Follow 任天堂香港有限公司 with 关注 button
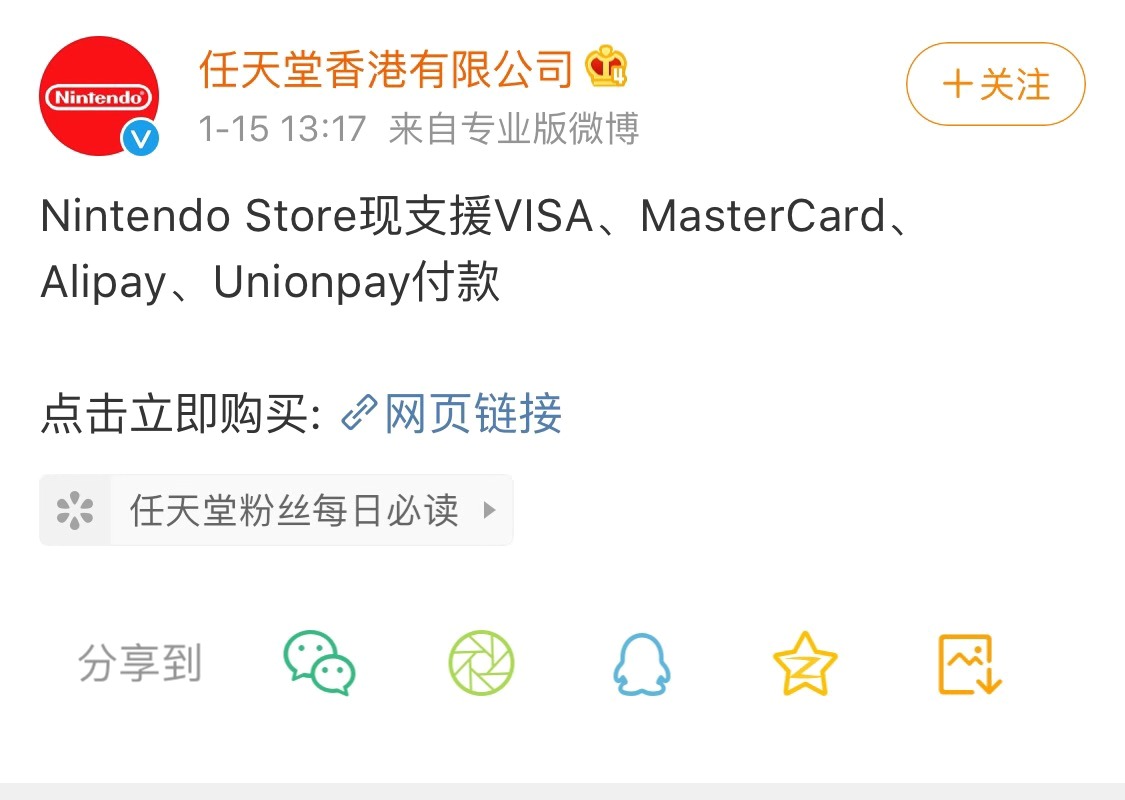Viewport: 1125px width, 800px height. click(x=995, y=84)
